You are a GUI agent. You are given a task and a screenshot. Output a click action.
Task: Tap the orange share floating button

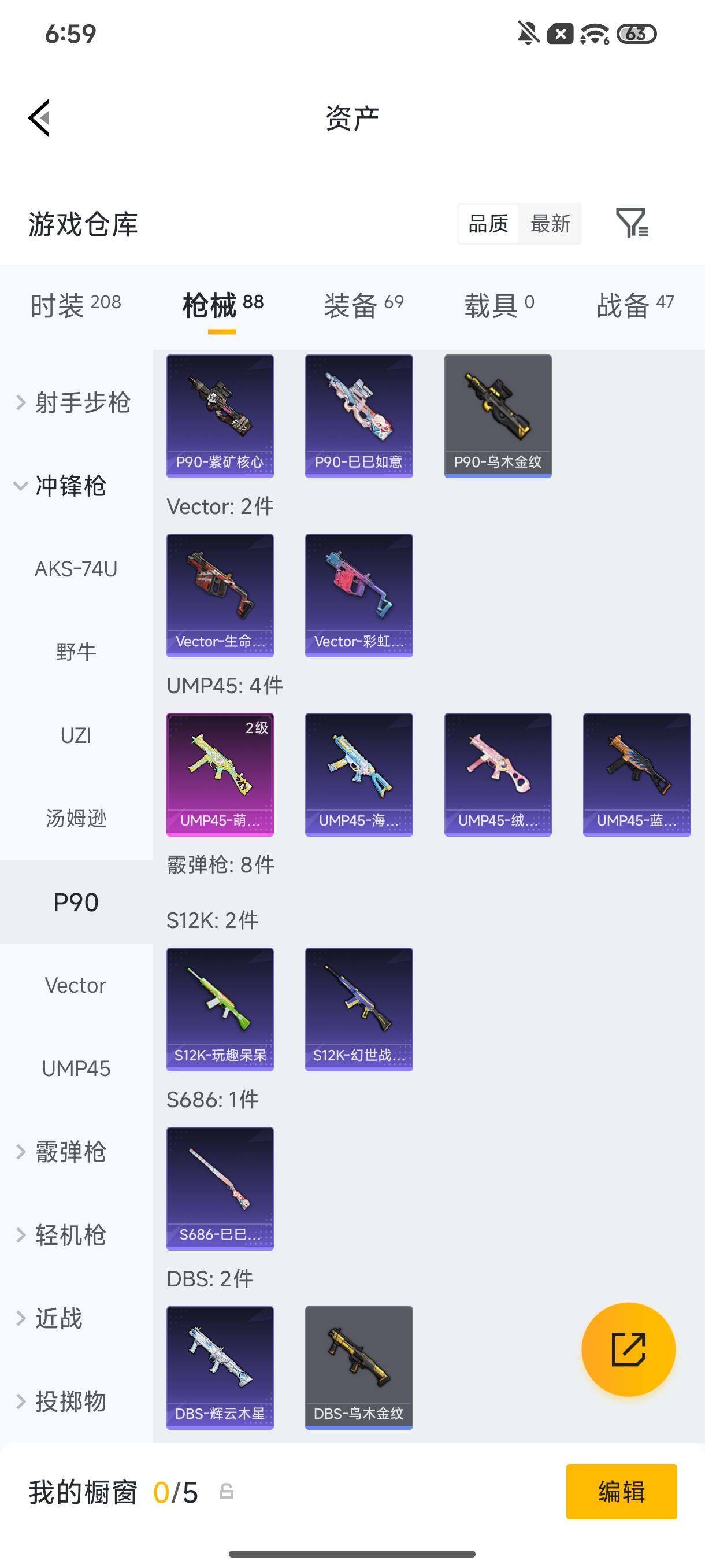click(628, 1349)
